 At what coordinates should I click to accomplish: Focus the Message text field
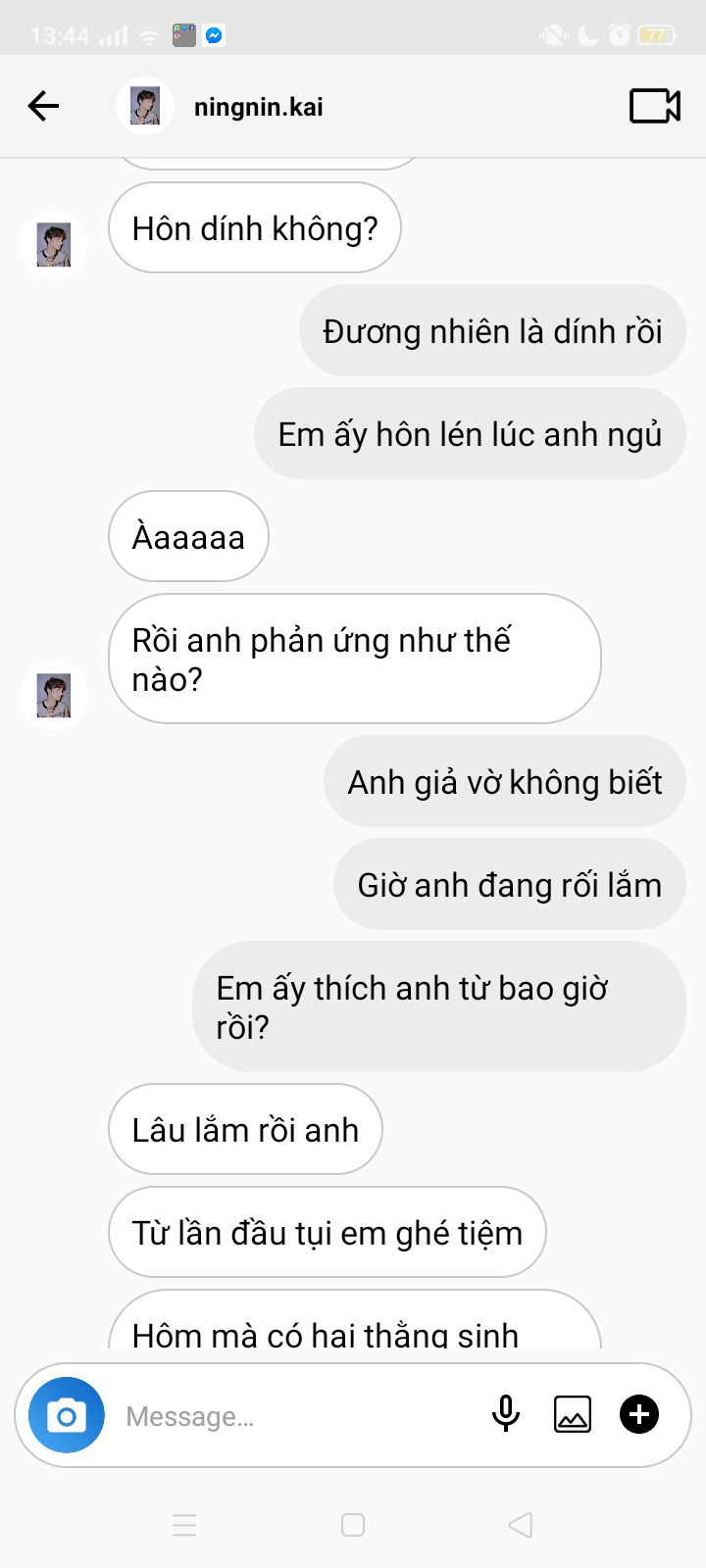tap(294, 1416)
